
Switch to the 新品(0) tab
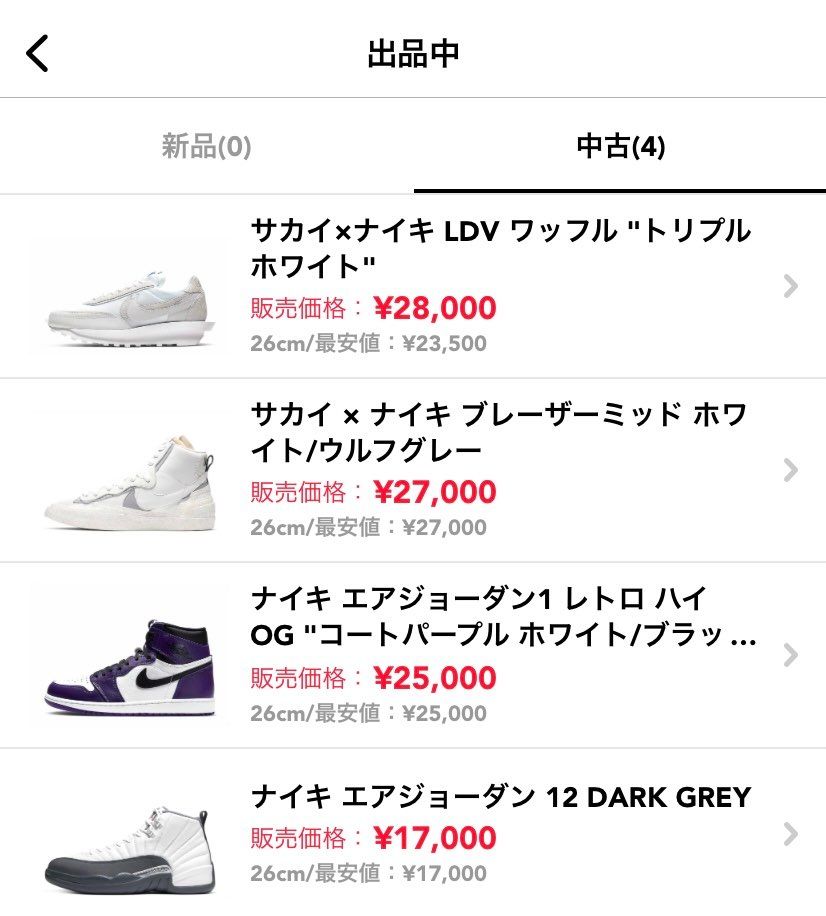point(206,146)
